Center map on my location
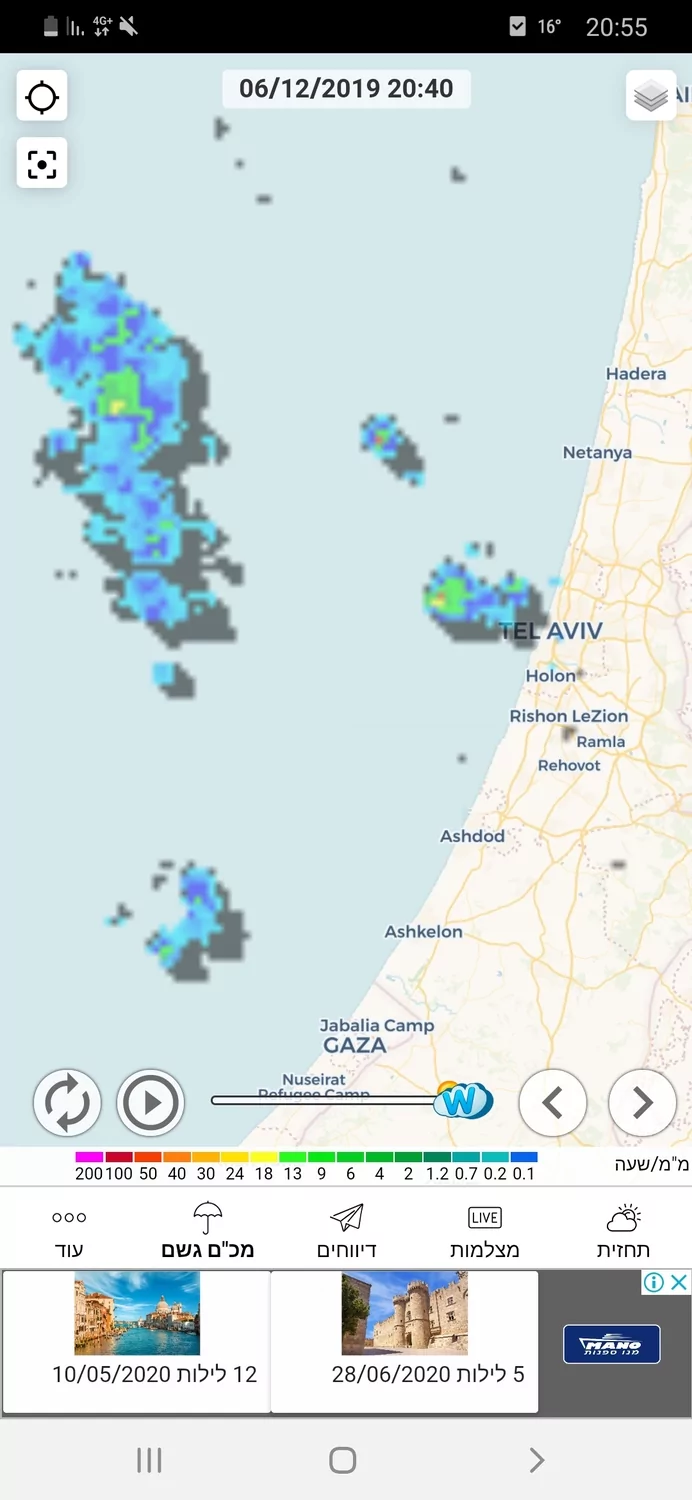692x1500 pixels. coord(42,98)
